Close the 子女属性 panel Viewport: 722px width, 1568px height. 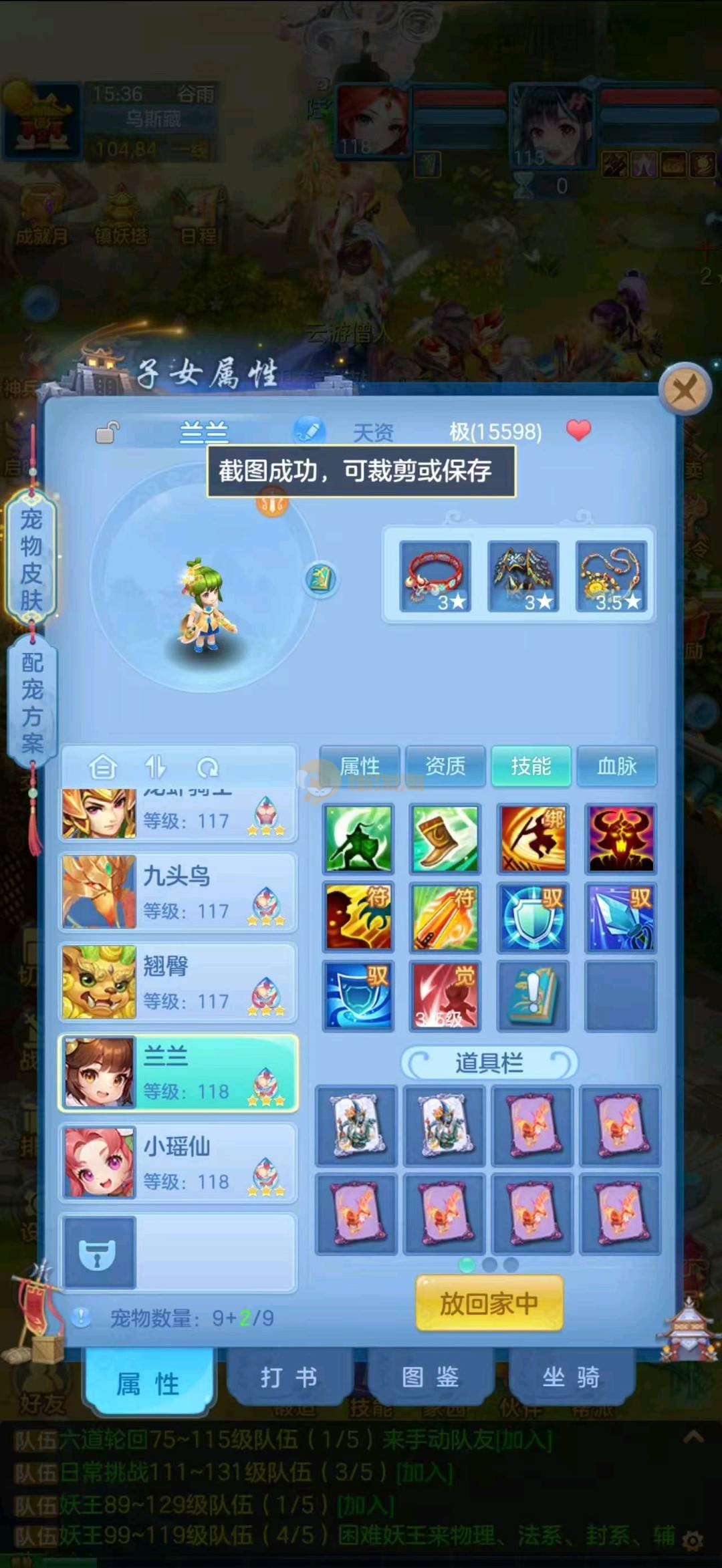point(684,388)
